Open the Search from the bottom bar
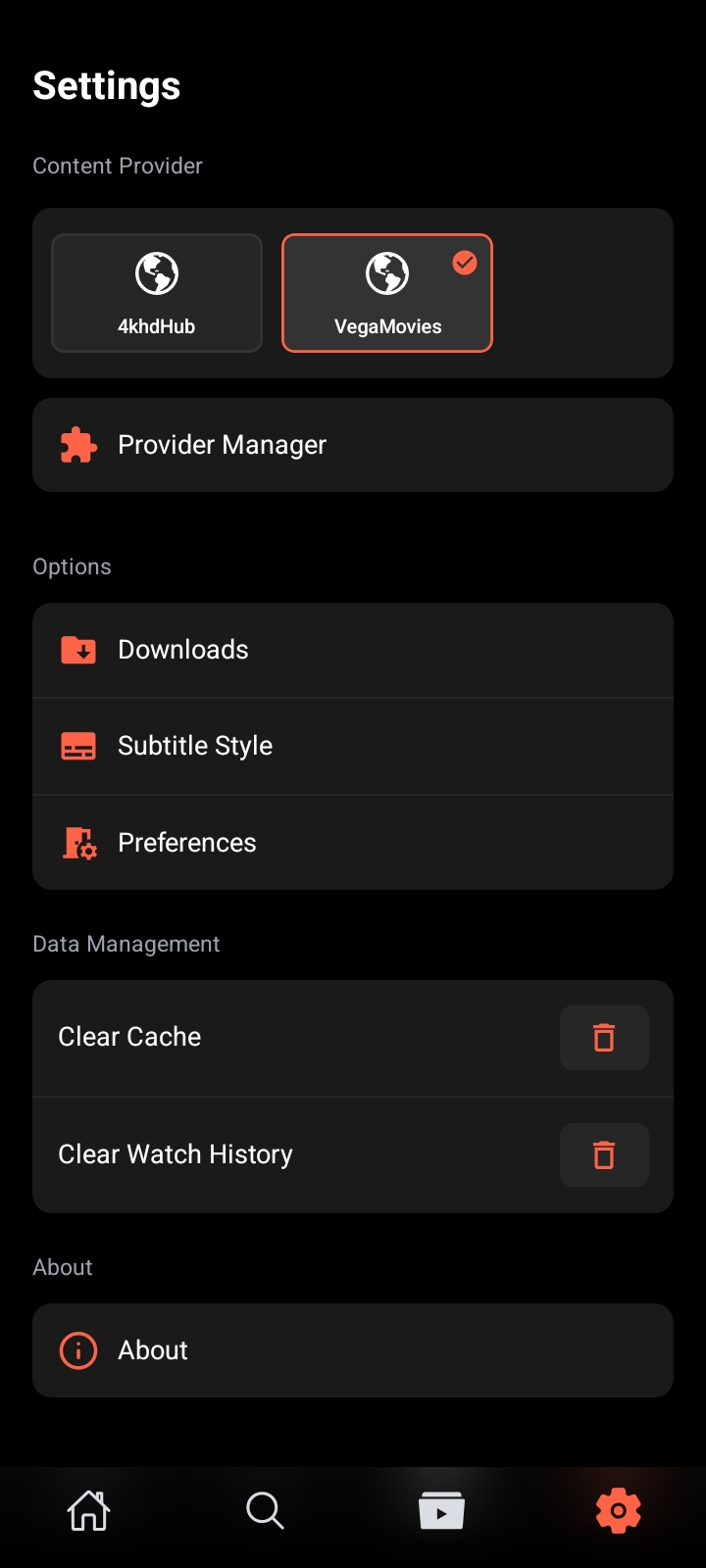The image size is (706, 1568). [x=265, y=1510]
